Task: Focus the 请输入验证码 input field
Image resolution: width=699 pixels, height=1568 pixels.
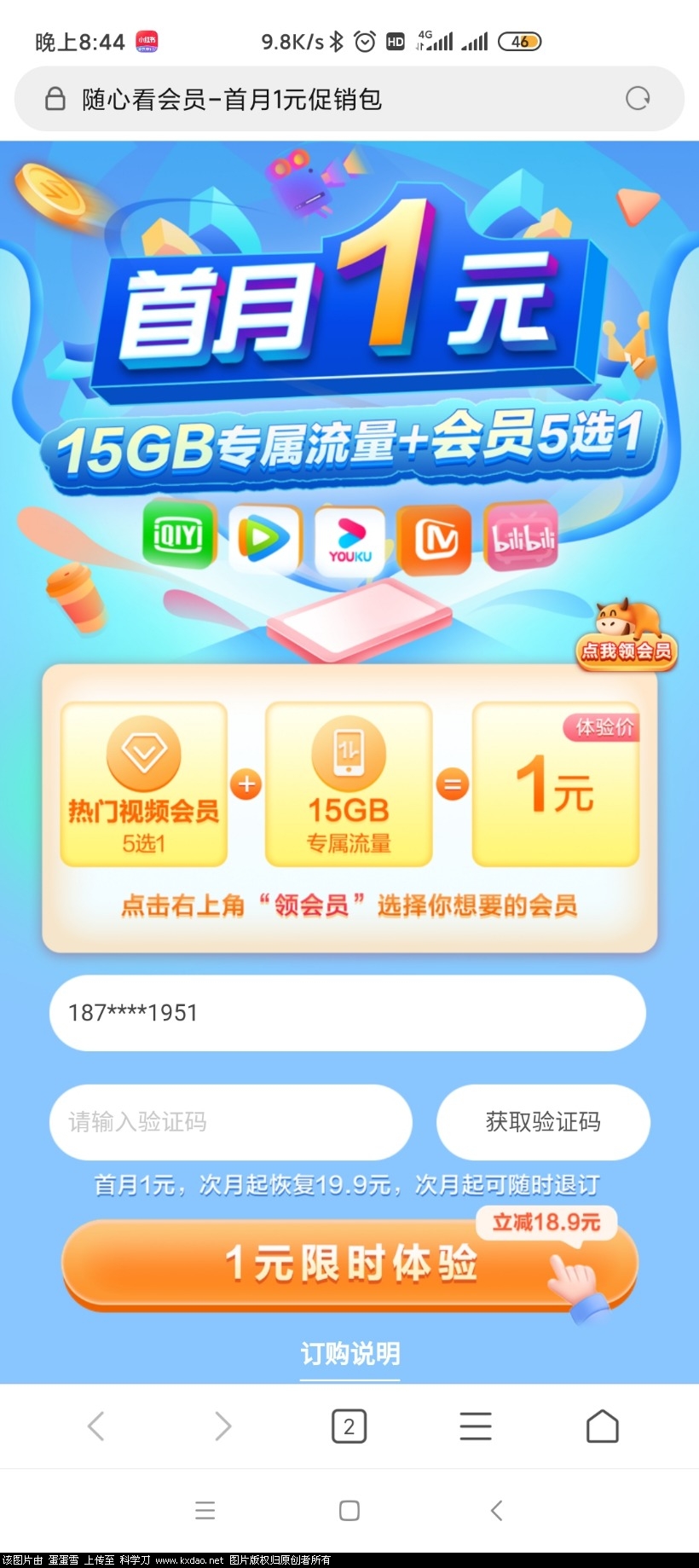Action: pyautogui.click(x=230, y=1122)
